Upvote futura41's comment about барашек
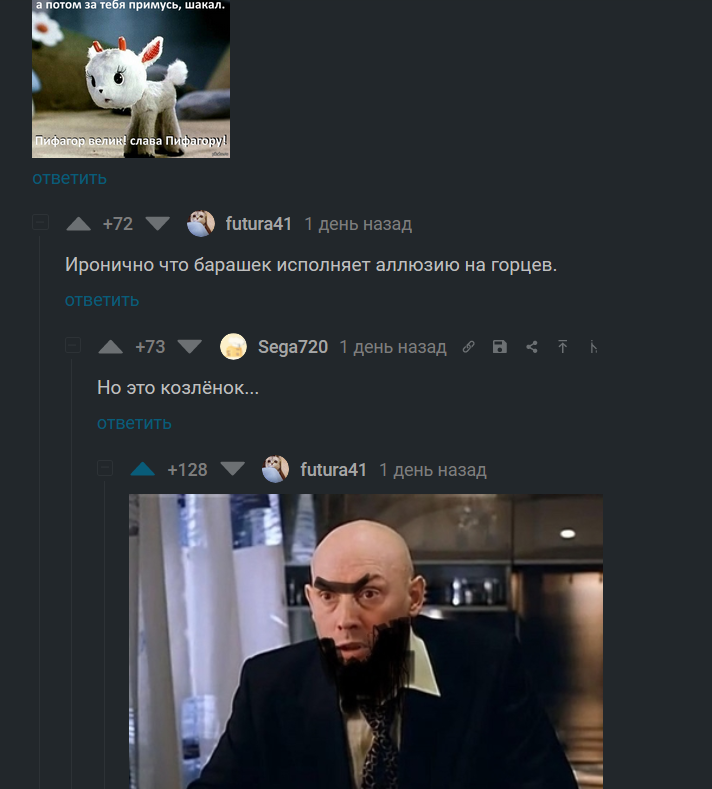Screen dimensions: 712x789 click(x=78, y=224)
